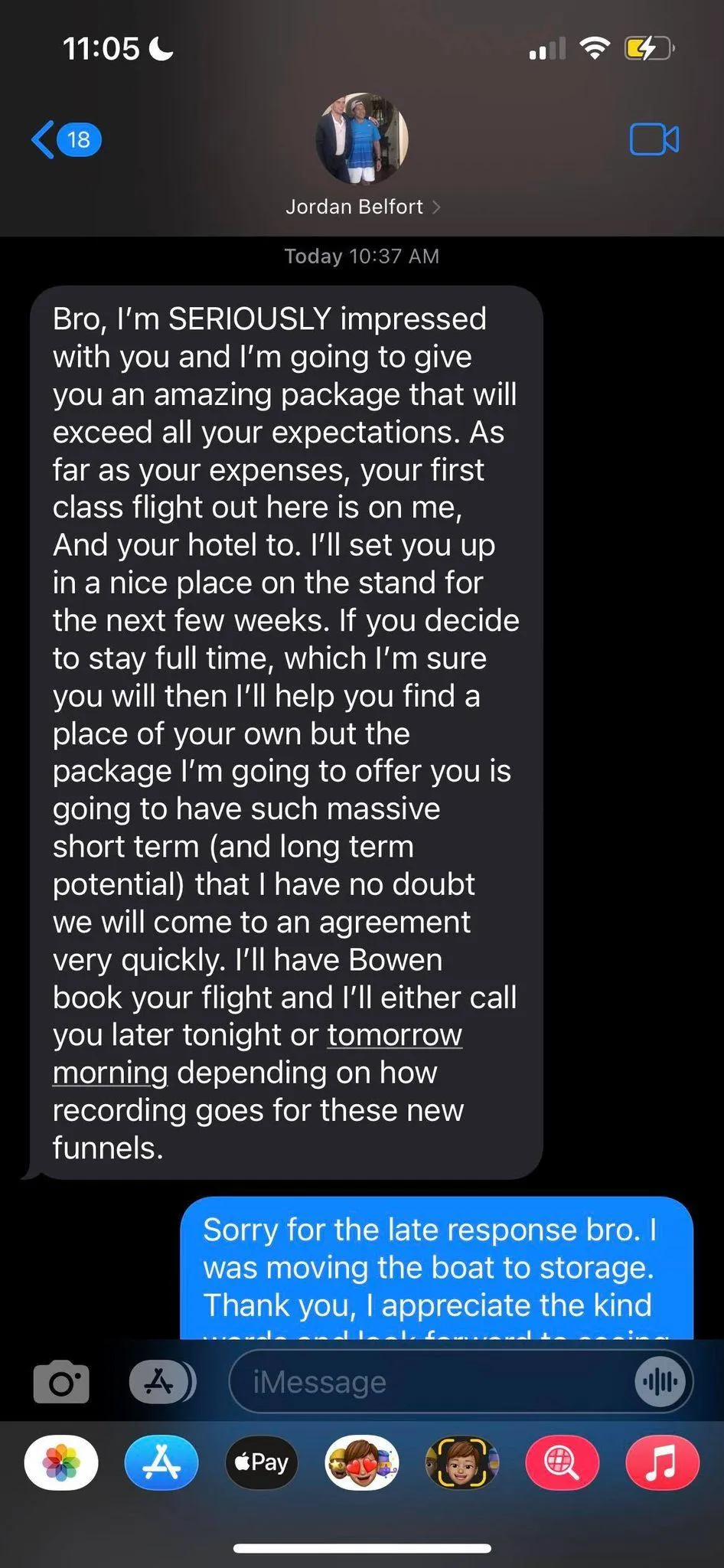Open the App Store in the app strip

(161, 1463)
